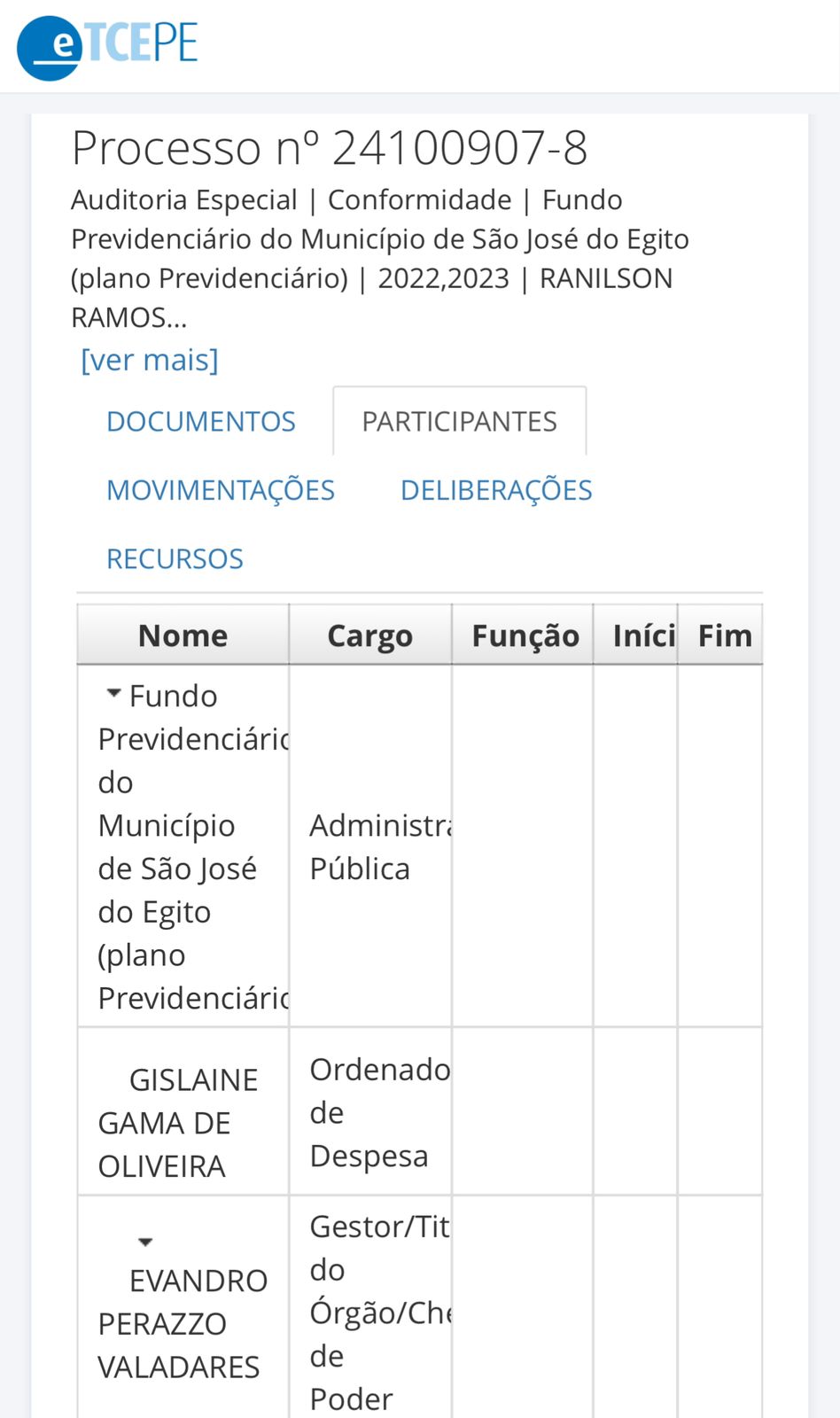Go to the Deliberações tab
840x1418 pixels.
tap(496, 490)
